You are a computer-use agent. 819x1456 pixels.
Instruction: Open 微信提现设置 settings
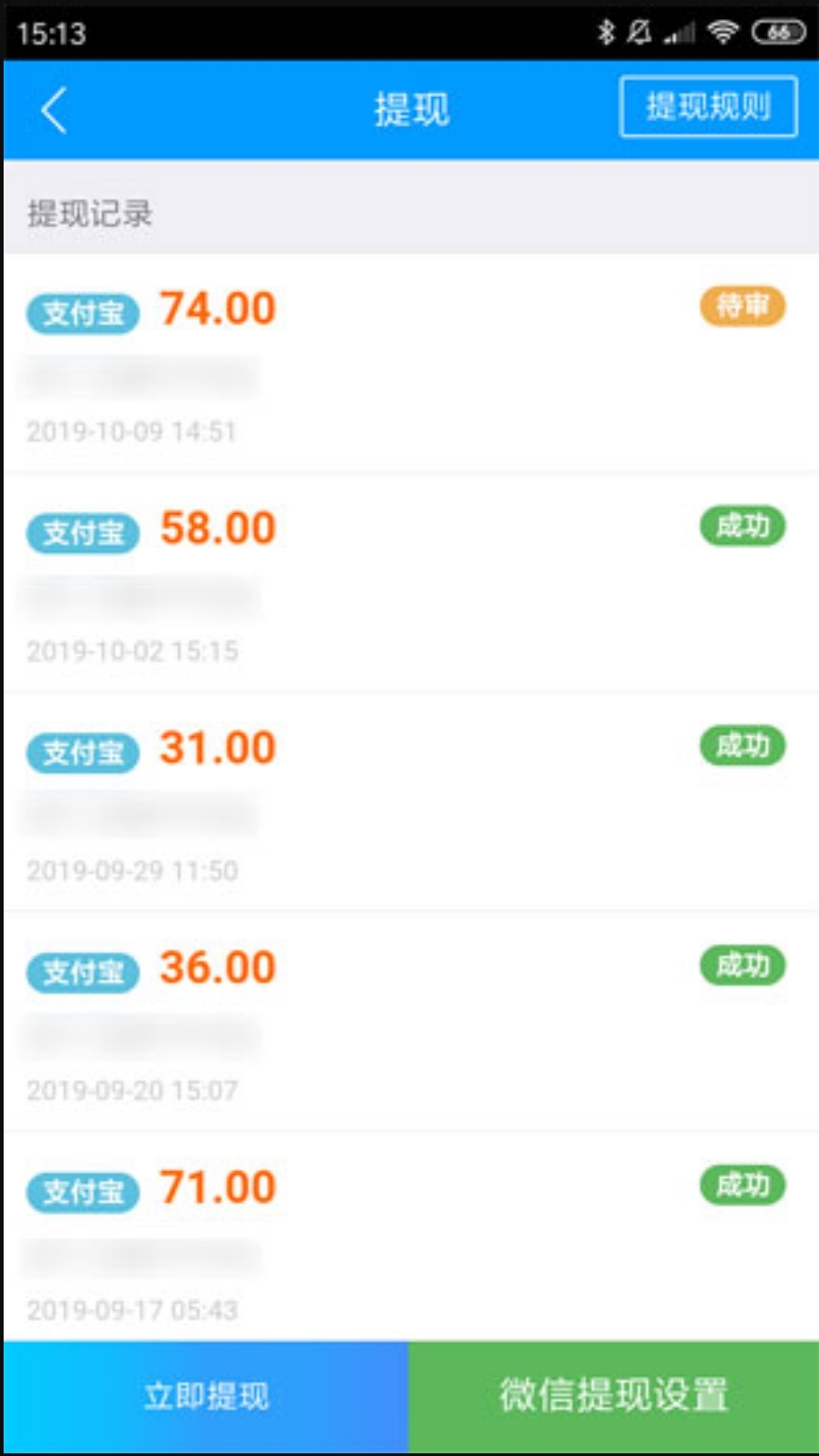613,1396
